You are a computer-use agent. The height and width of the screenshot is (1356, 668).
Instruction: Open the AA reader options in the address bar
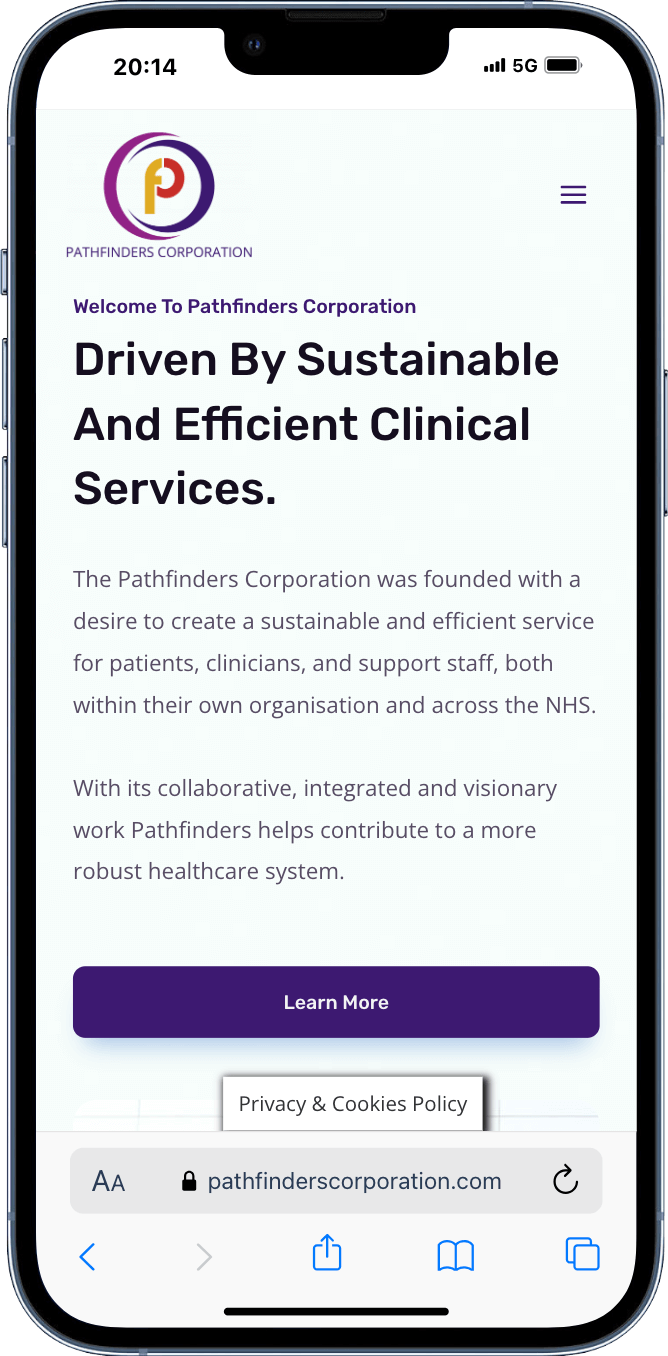109,1181
